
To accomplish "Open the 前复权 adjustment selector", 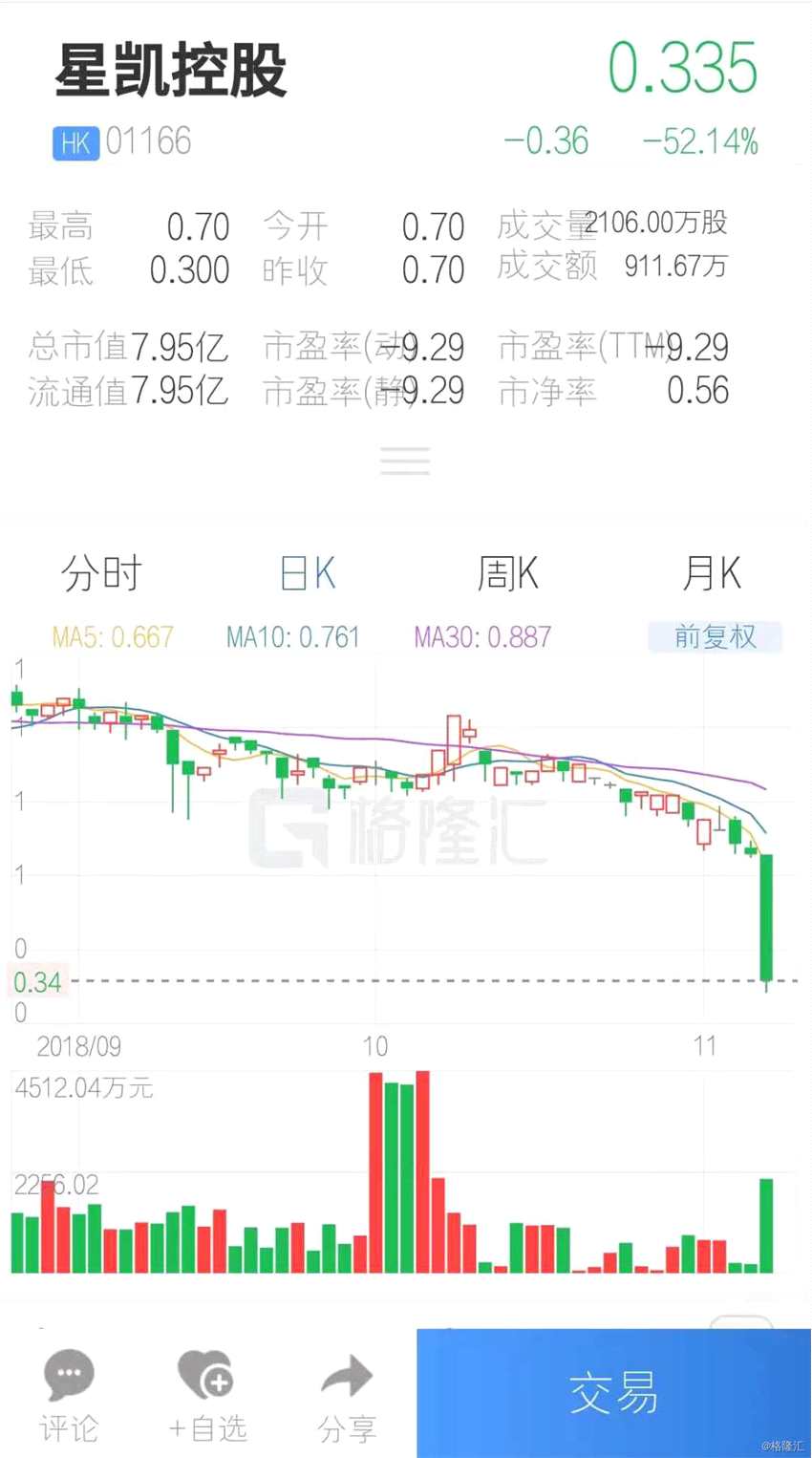I will click(715, 636).
